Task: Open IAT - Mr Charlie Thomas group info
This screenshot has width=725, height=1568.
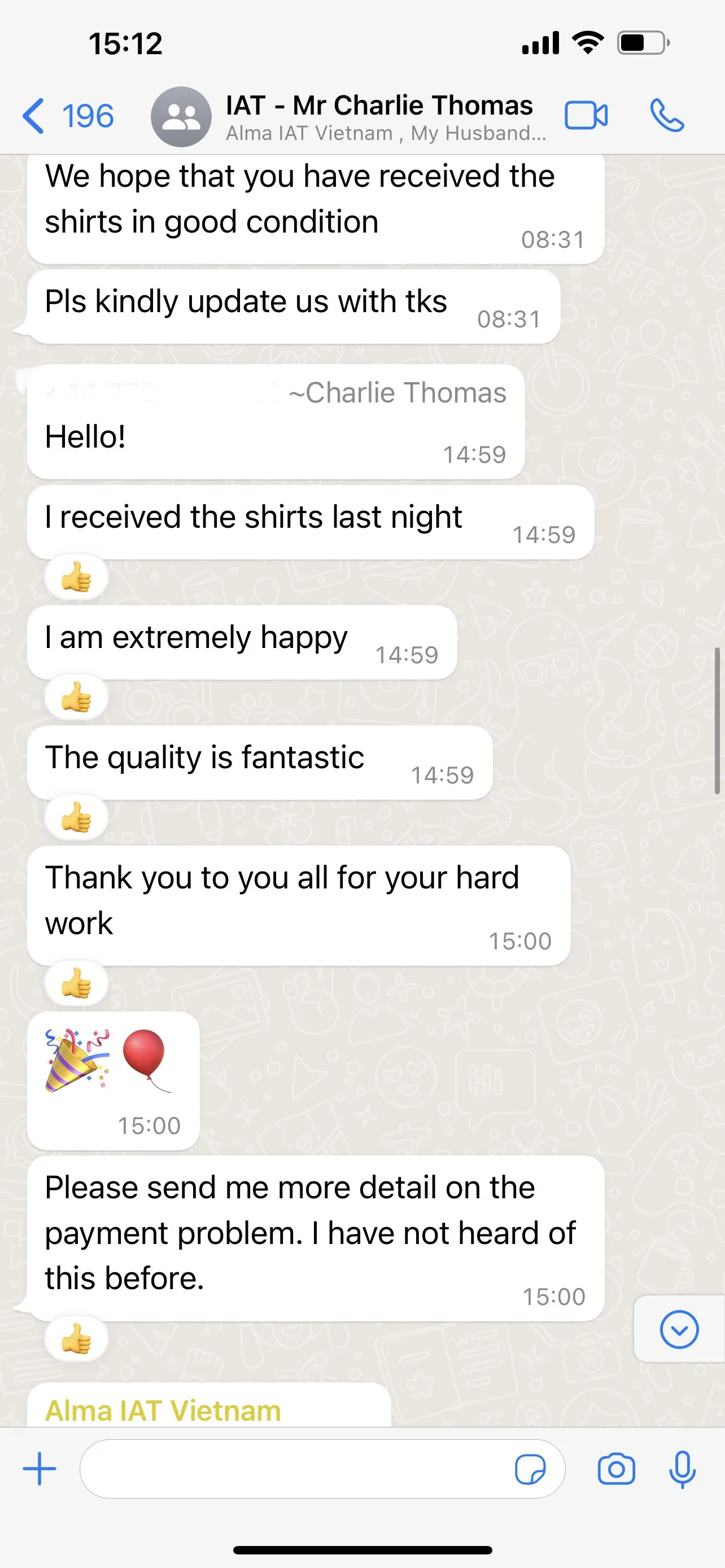Action: (385, 116)
